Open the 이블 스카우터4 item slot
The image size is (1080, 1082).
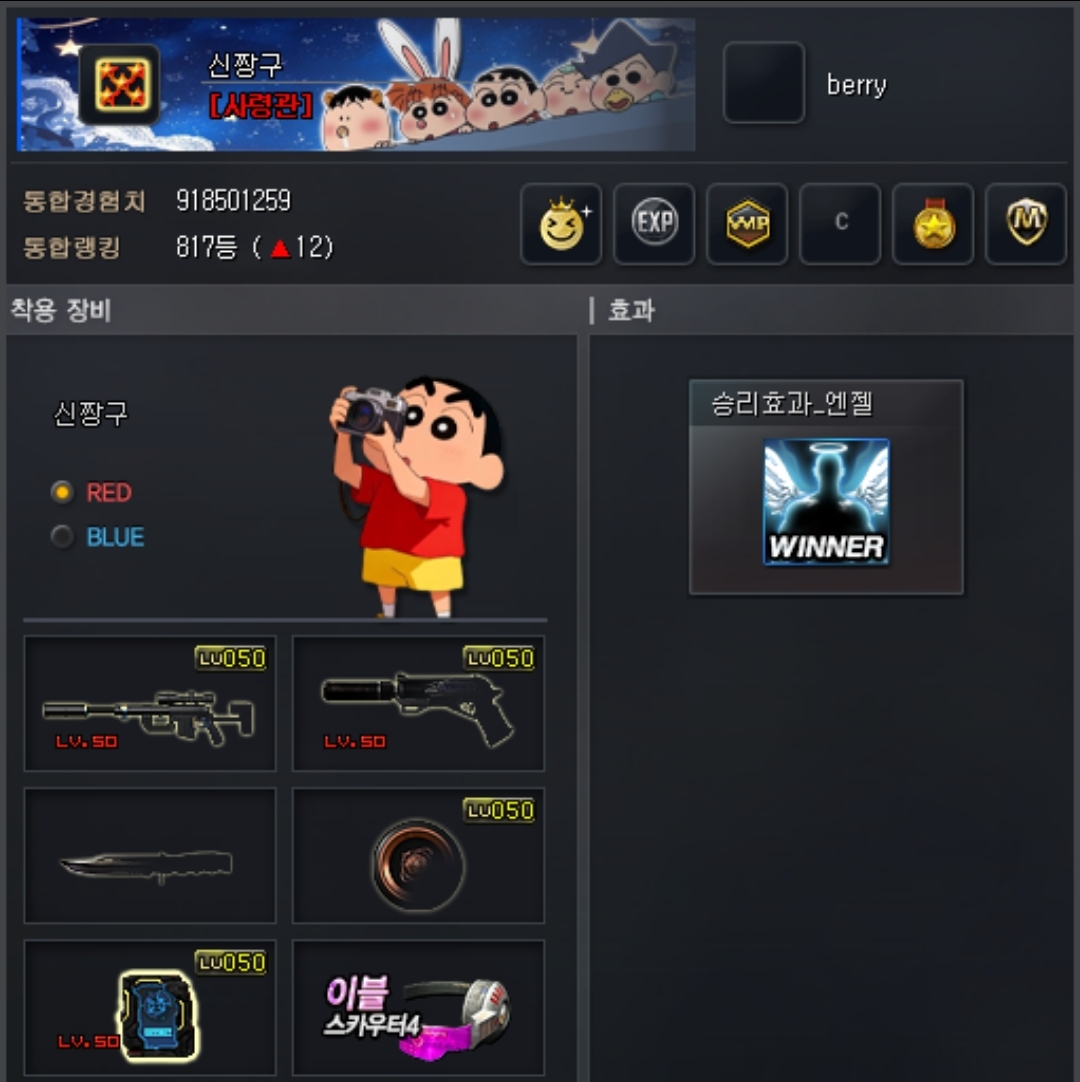click(418, 1008)
